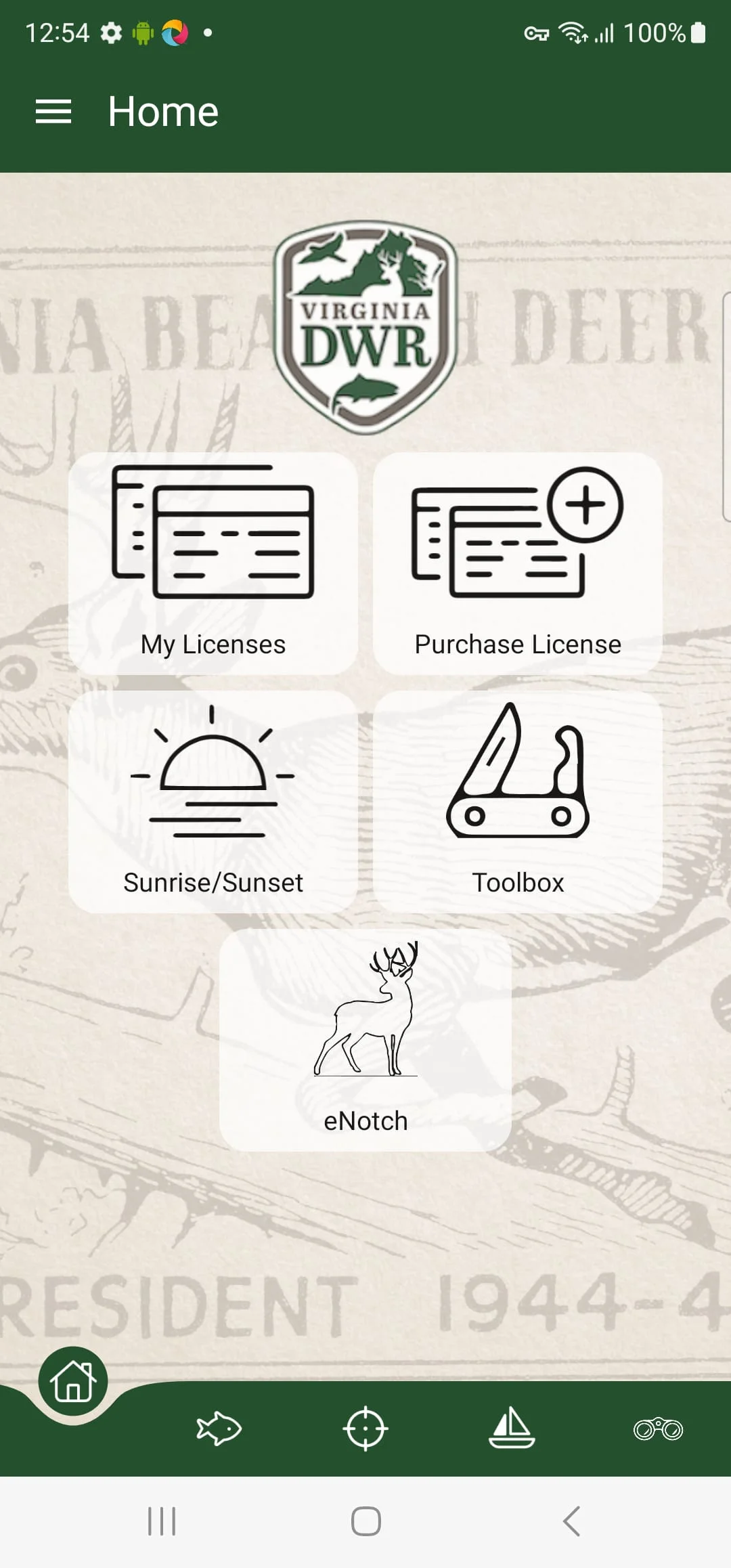Open the My Licenses tile
The image size is (731, 1568).
212,565
